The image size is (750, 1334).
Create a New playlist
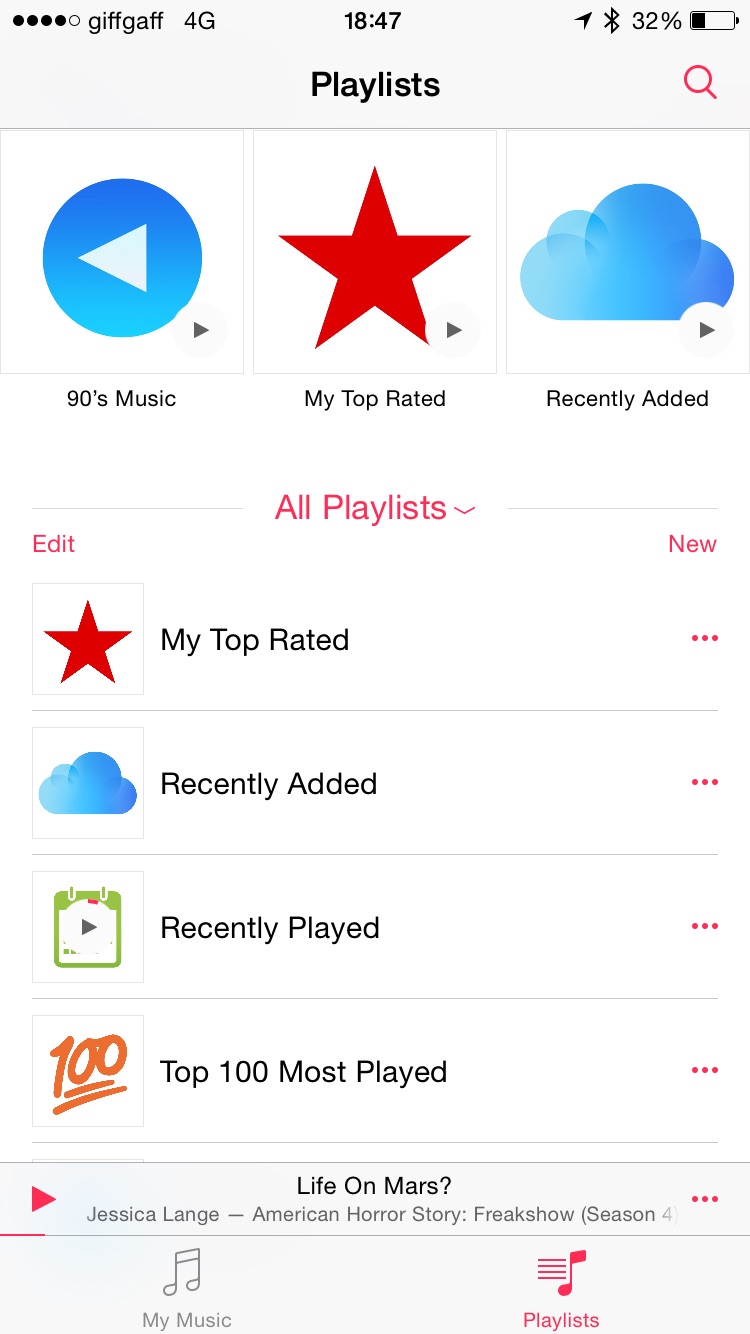pos(692,544)
